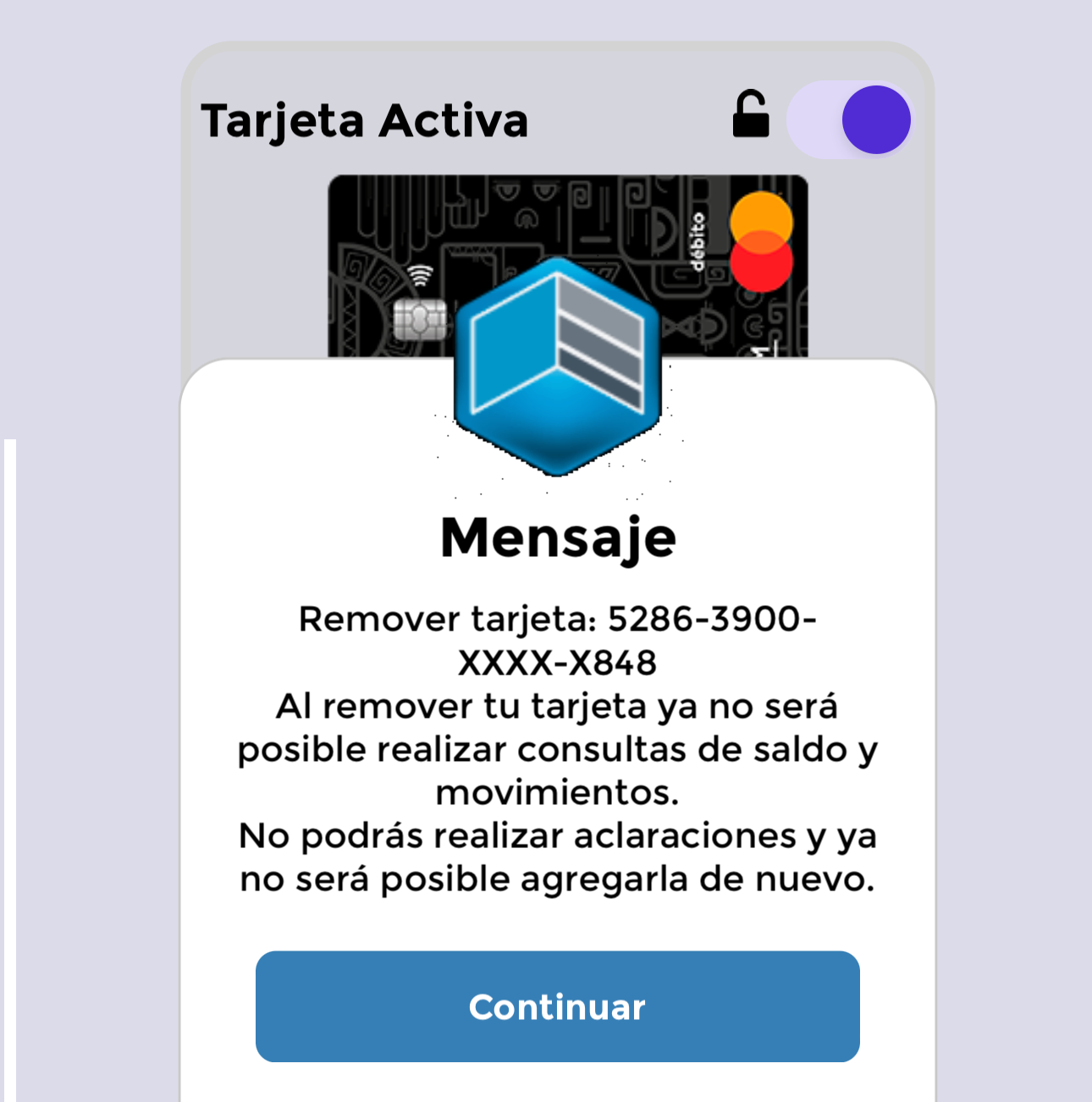The width and height of the screenshot is (1092, 1102).
Task: Select the Mastercard logo on the card
Action: coord(760,240)
